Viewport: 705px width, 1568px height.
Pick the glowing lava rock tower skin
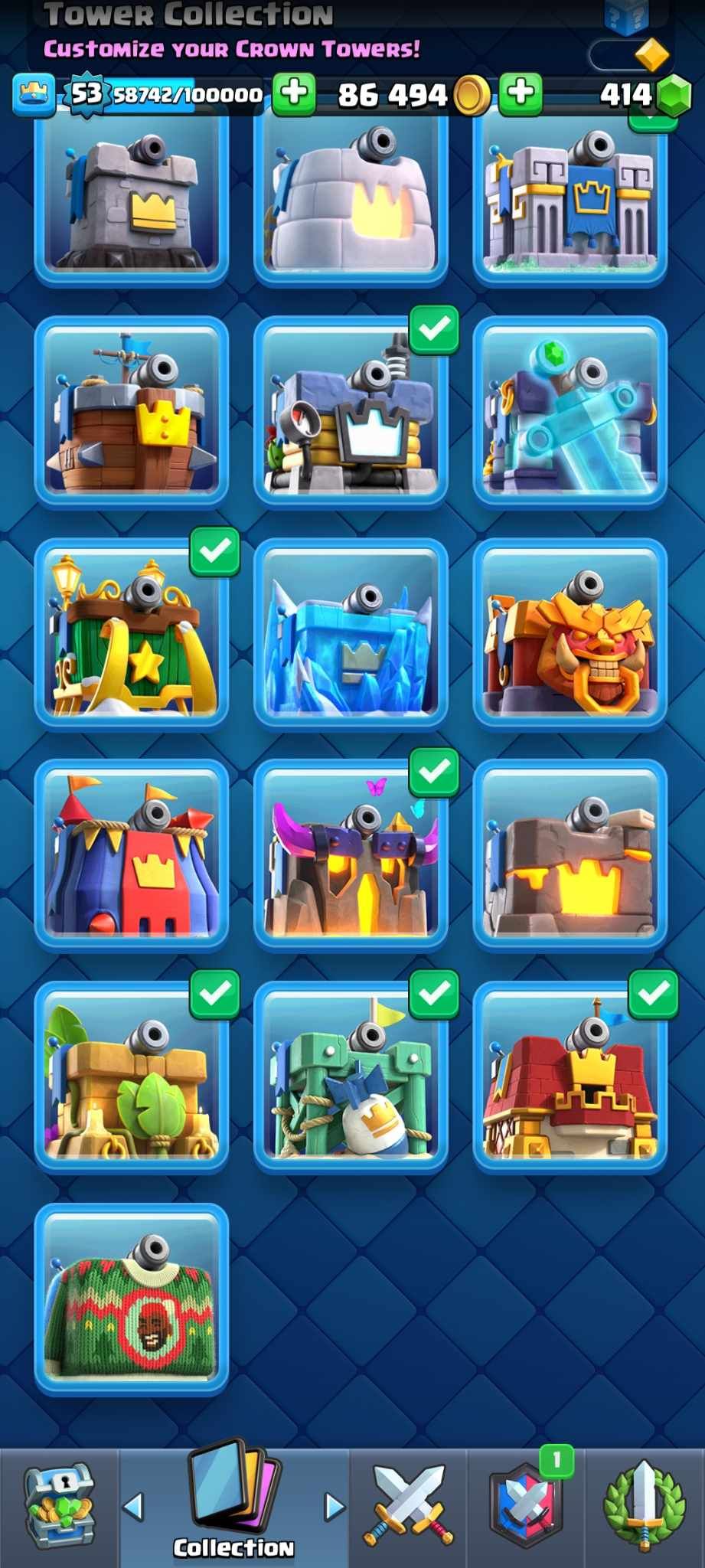point(570,856)
